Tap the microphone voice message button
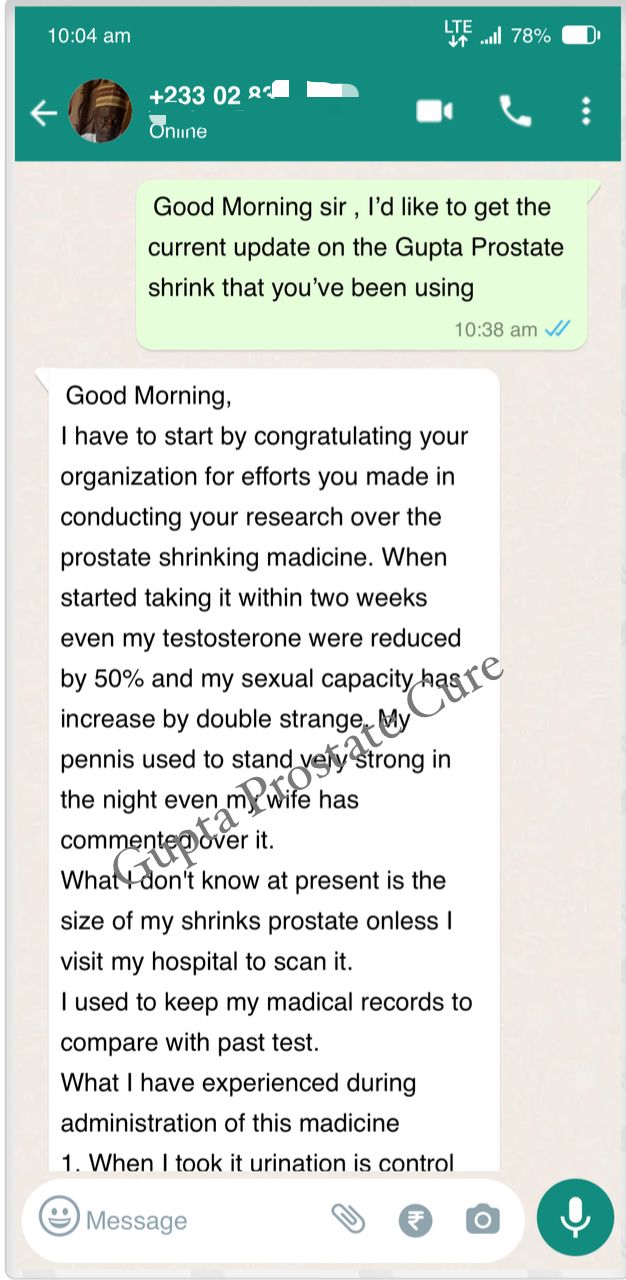Screen dimensions: 626x1280 (x=575, y=1217)
